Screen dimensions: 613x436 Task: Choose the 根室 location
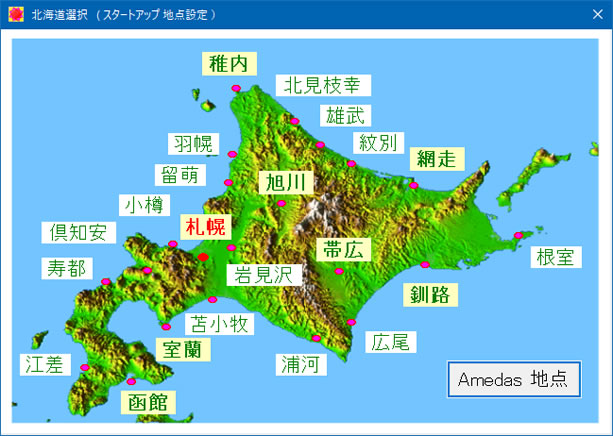coord(554,257)
